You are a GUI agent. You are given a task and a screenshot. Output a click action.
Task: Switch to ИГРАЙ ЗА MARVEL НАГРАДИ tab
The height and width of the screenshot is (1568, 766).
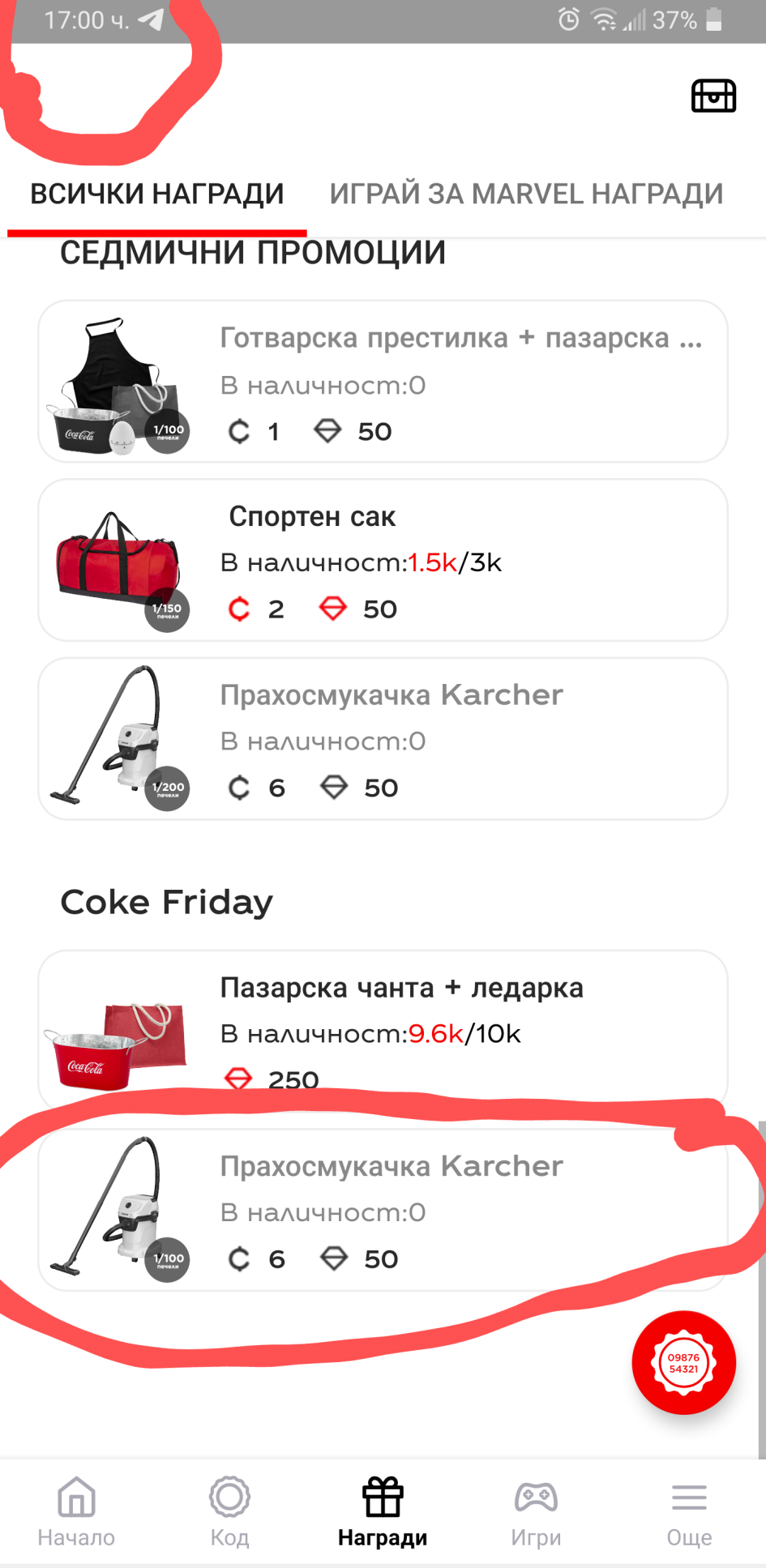pos(526,194)
